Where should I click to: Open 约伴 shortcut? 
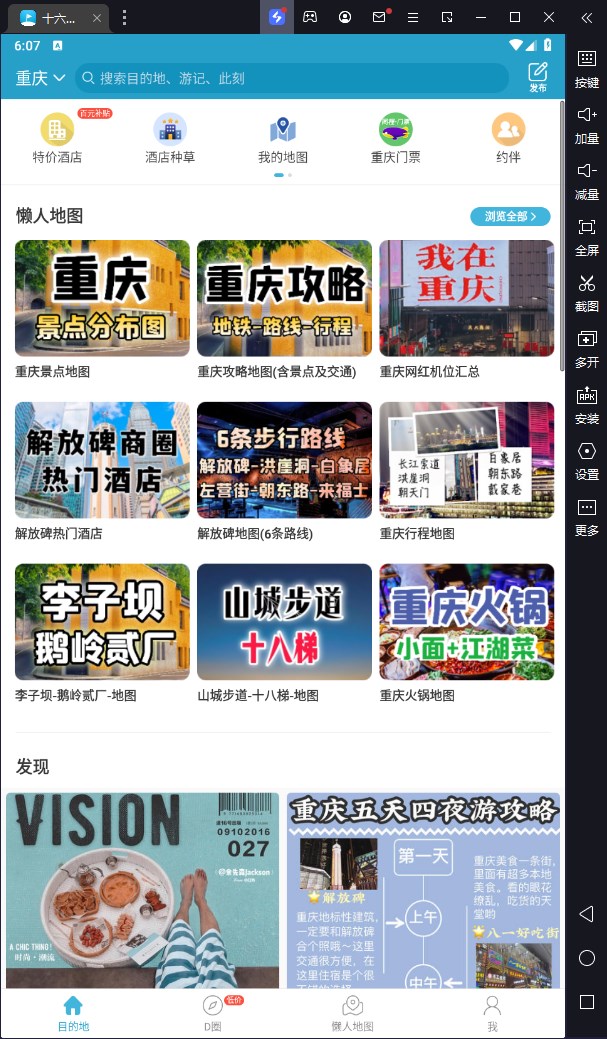[508, 138]
